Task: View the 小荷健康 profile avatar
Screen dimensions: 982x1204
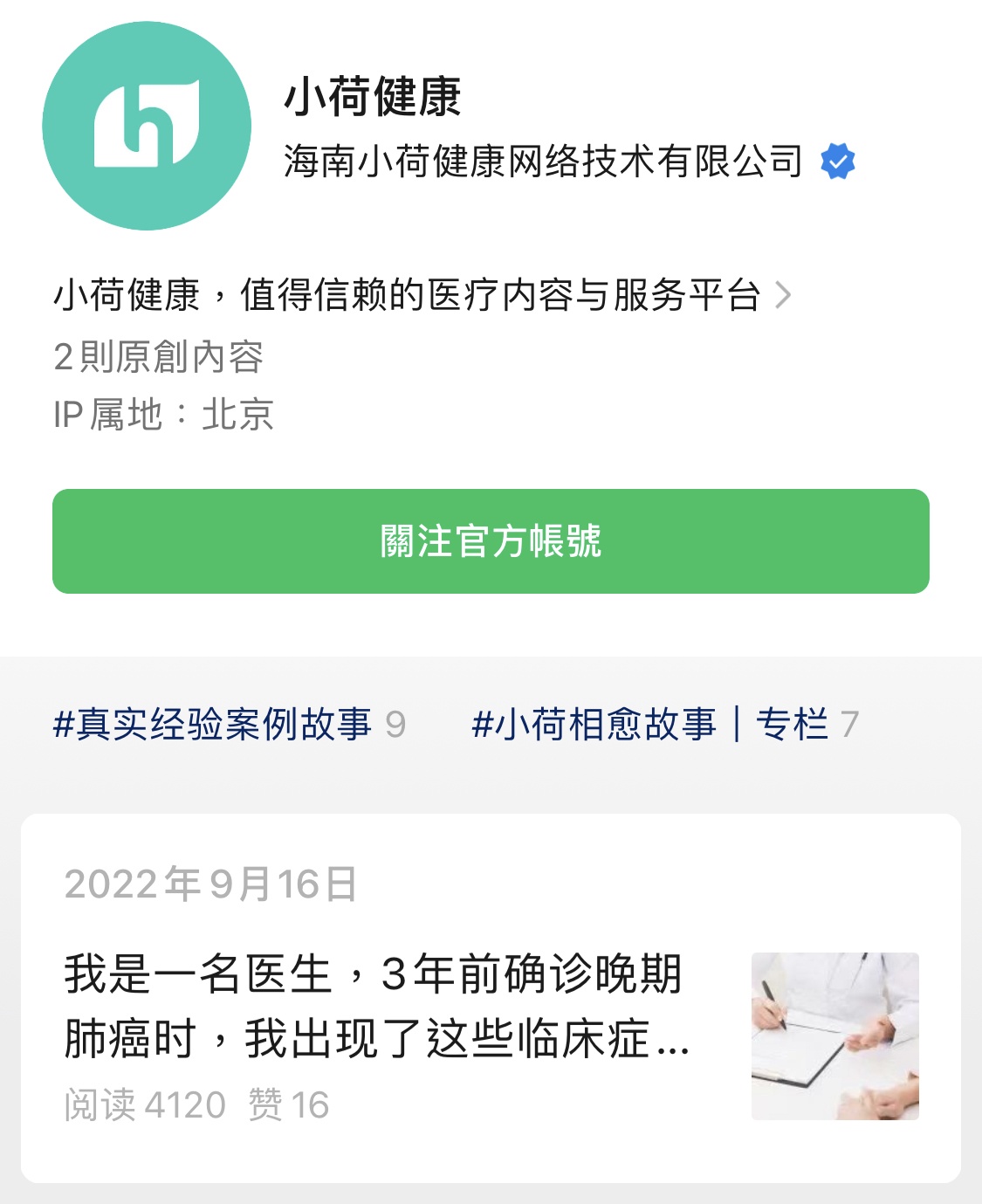Action: (147, 127)
